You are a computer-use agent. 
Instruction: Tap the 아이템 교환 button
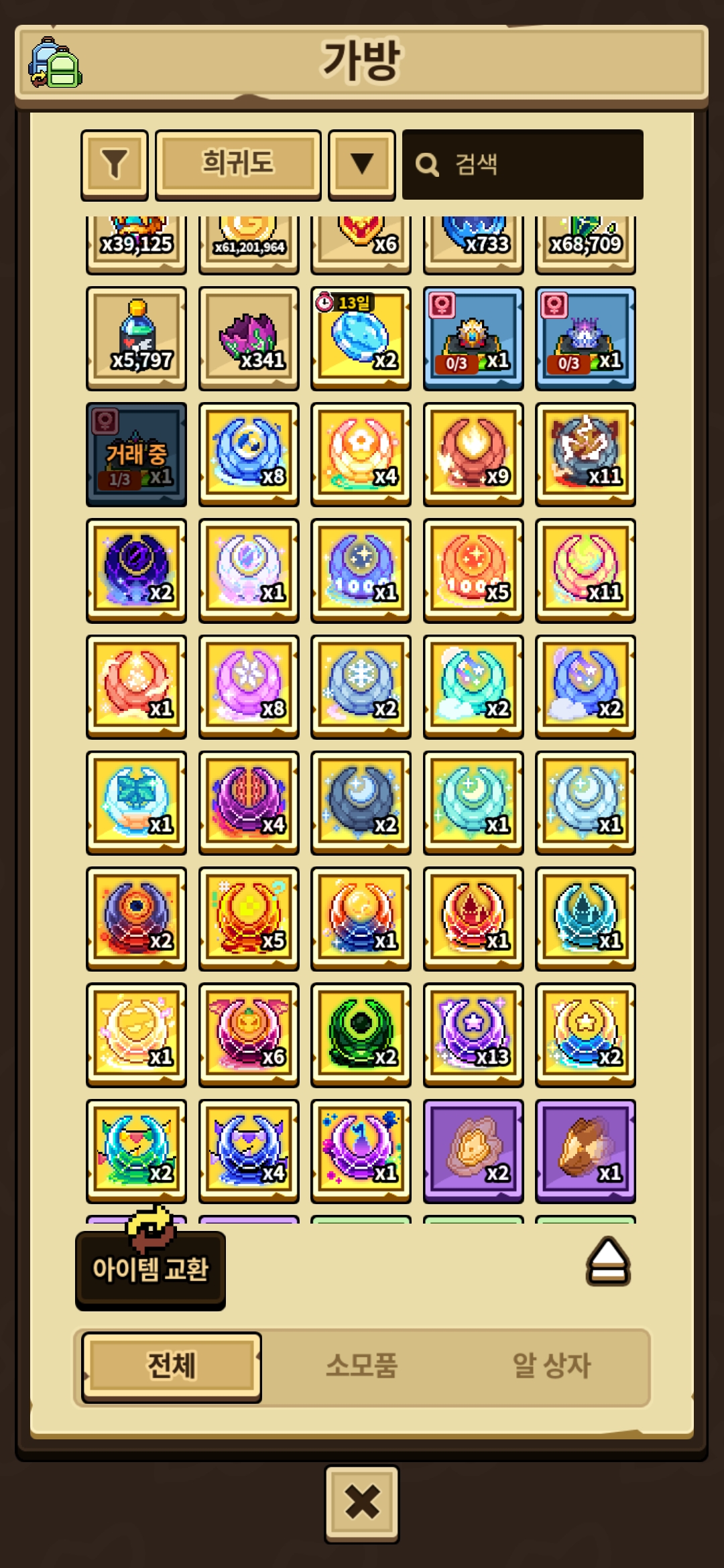pos(150,1268)
